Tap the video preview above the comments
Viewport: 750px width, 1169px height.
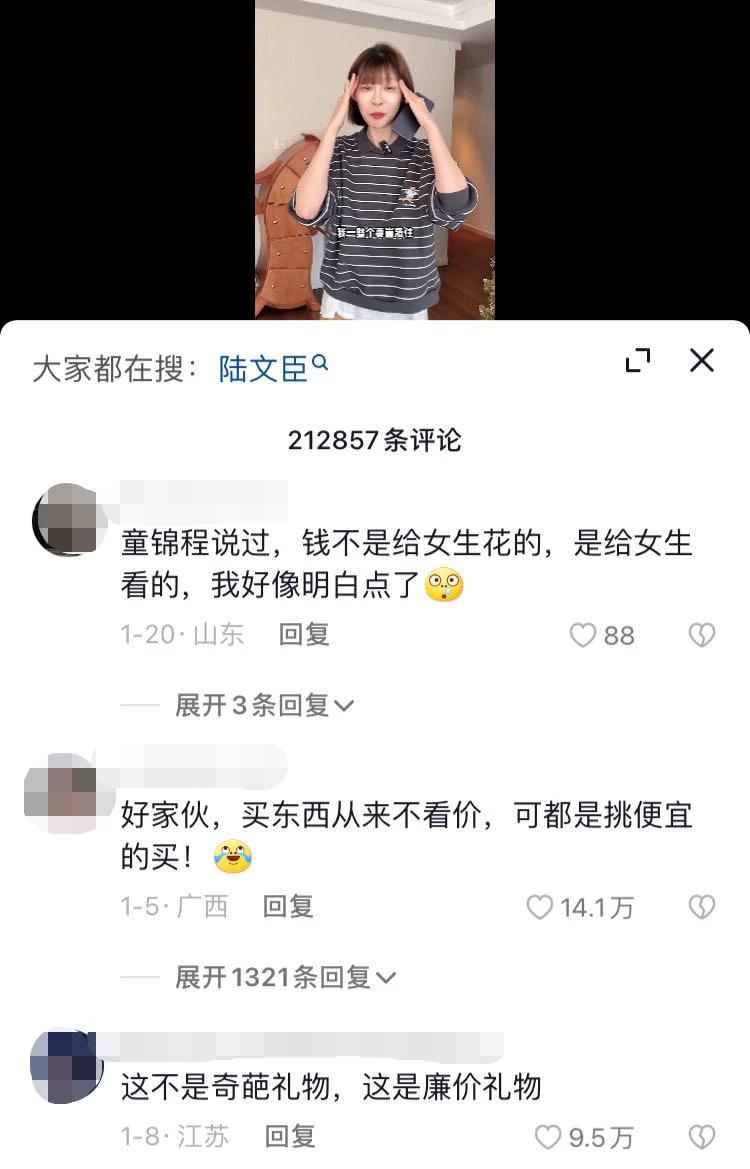point(375,160)
